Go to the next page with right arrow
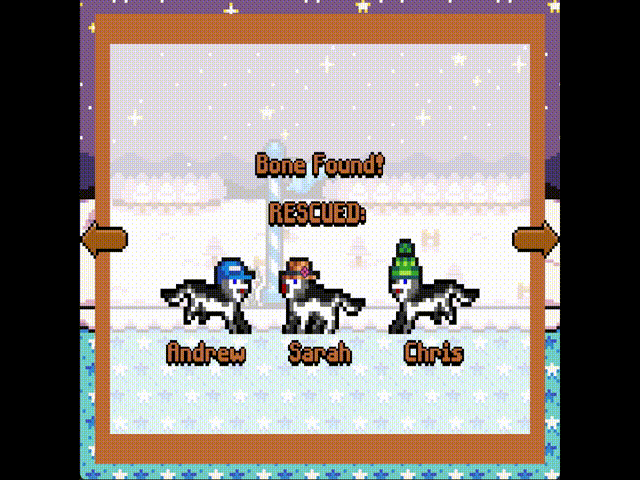Screen dimensions: 640x480 pyautogui.click(x=535, y=240)
